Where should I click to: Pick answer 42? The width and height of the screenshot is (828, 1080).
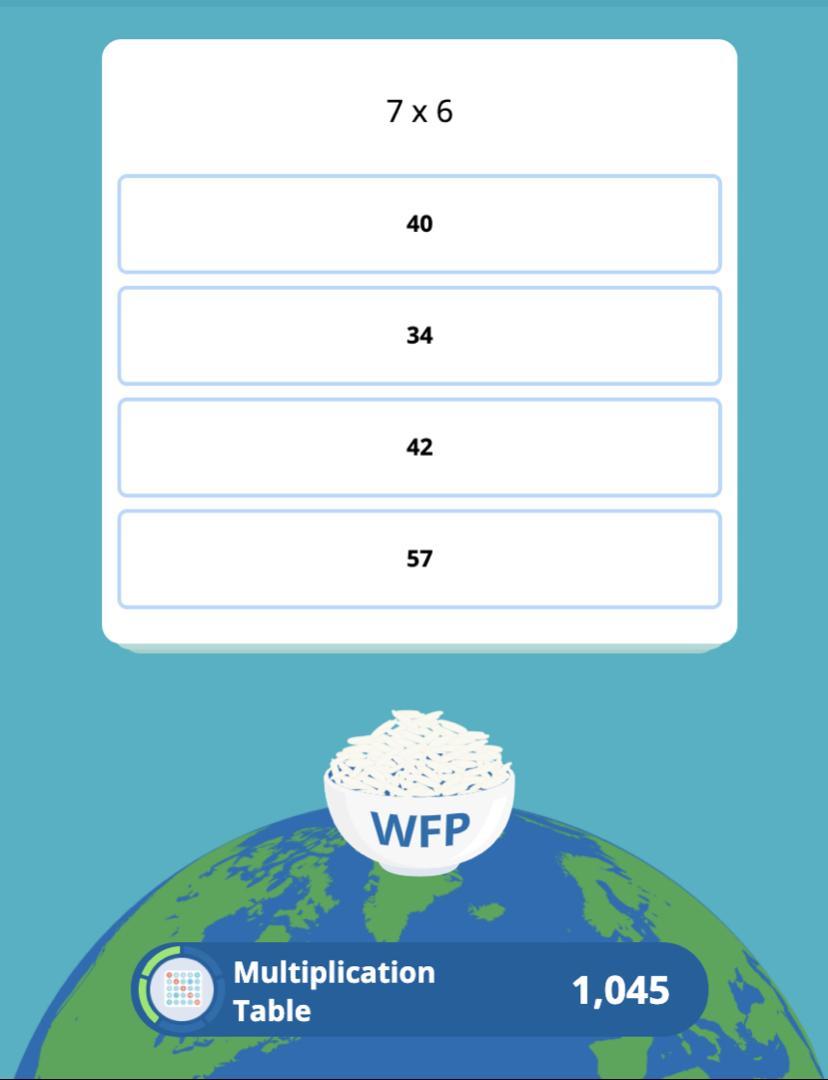point(419,447)
